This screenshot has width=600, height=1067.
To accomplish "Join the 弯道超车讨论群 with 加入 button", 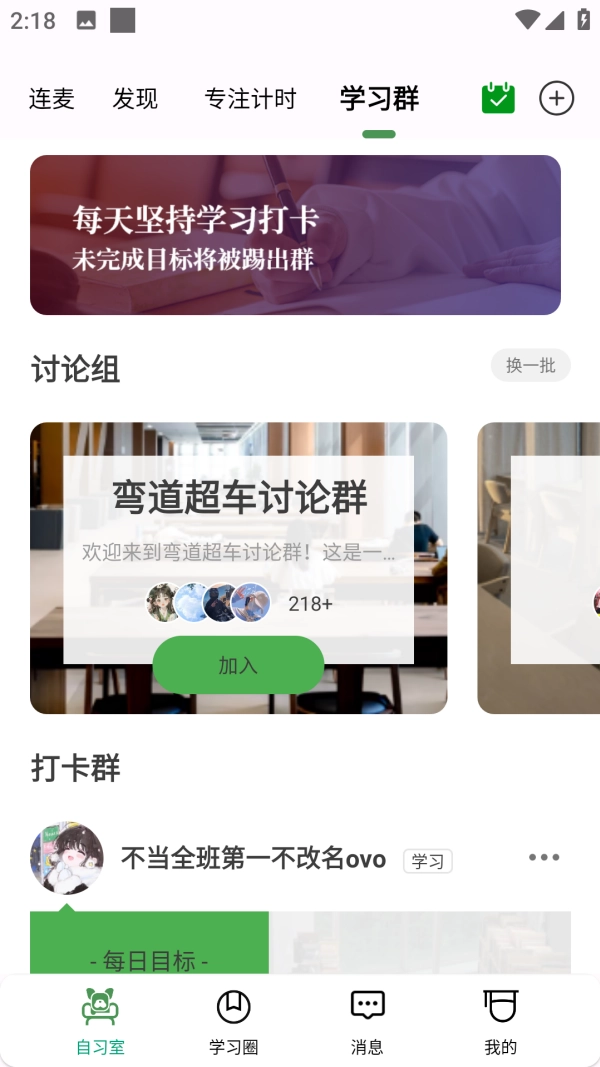I will click(238, 666).
